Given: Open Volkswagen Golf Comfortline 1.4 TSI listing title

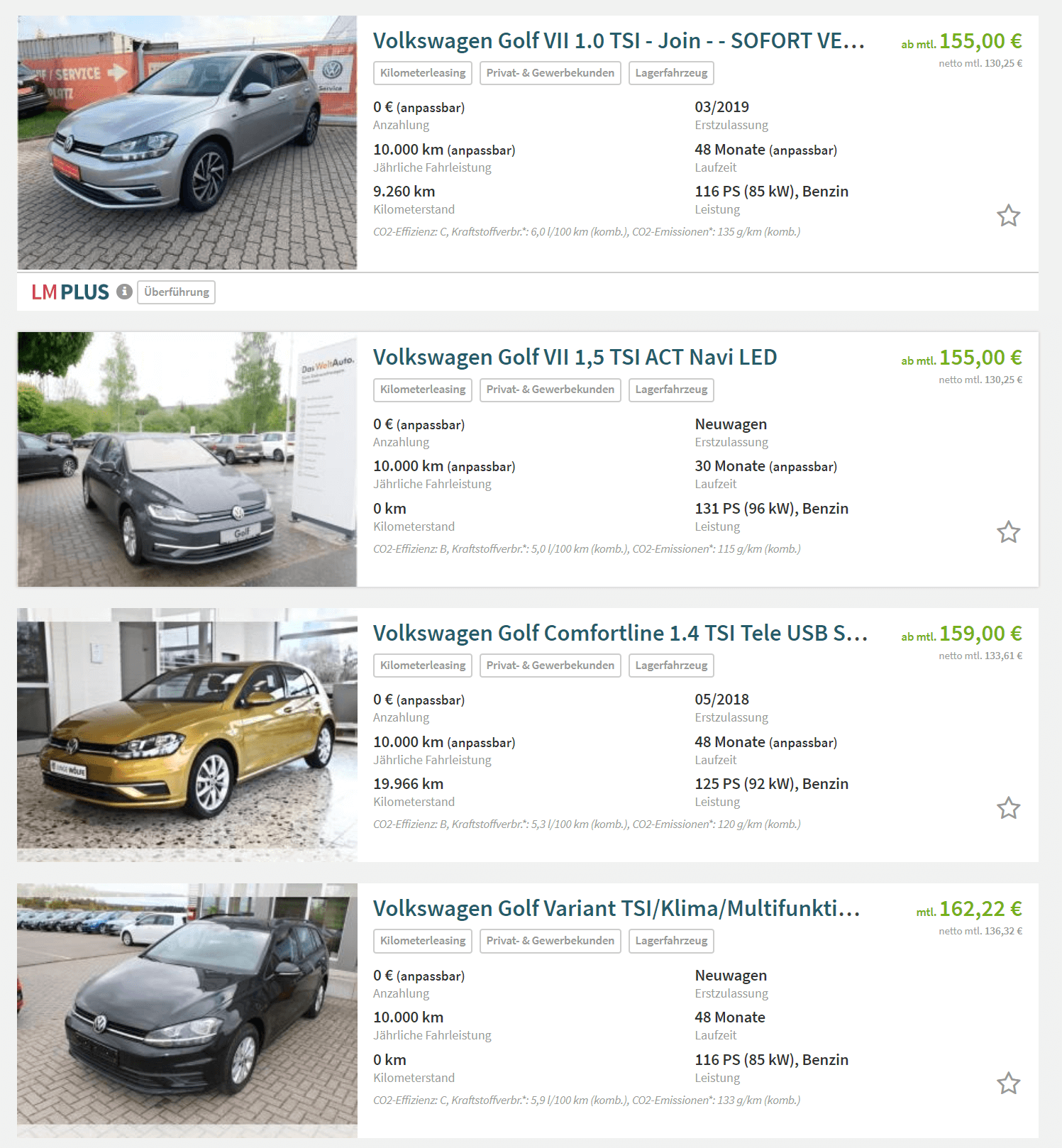Looking at the screenshot, I should 620,633.
